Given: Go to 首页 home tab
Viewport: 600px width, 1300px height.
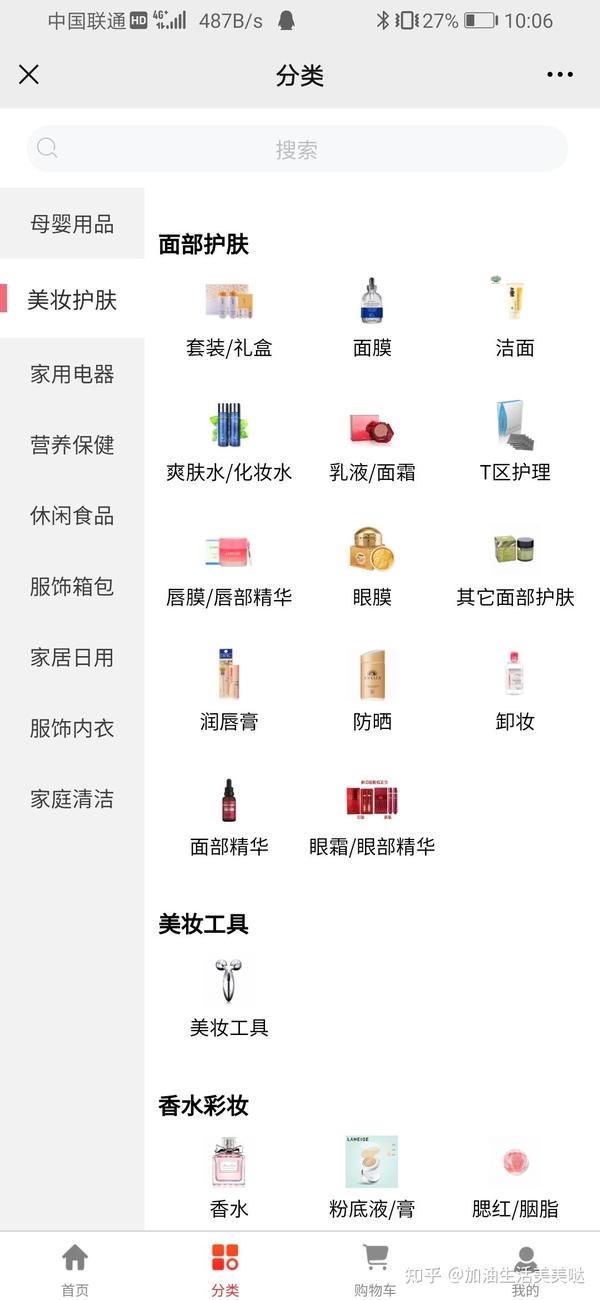Looking at the screenshot, I should 75,1268.
